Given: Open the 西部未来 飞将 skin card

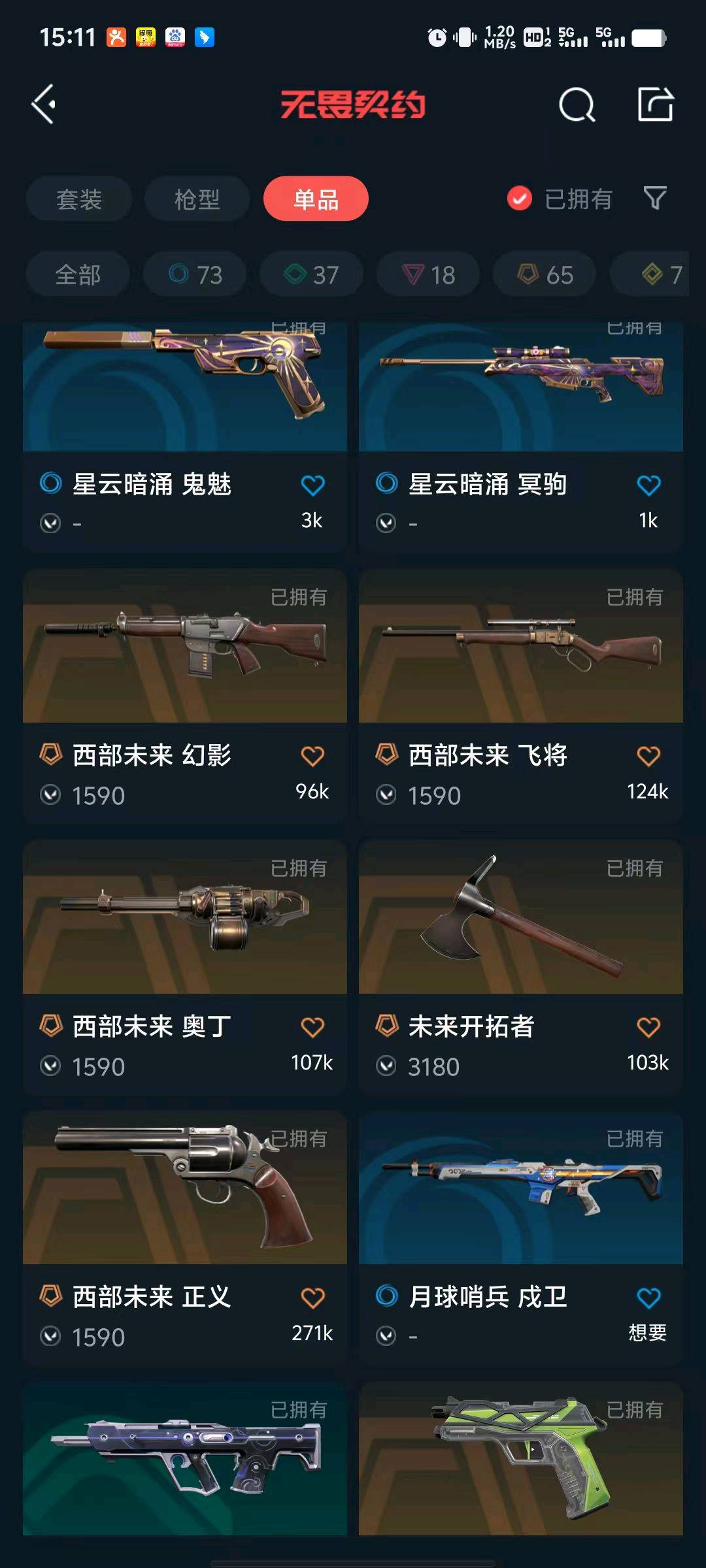Looking at the screenshot, I should [521, 696].
